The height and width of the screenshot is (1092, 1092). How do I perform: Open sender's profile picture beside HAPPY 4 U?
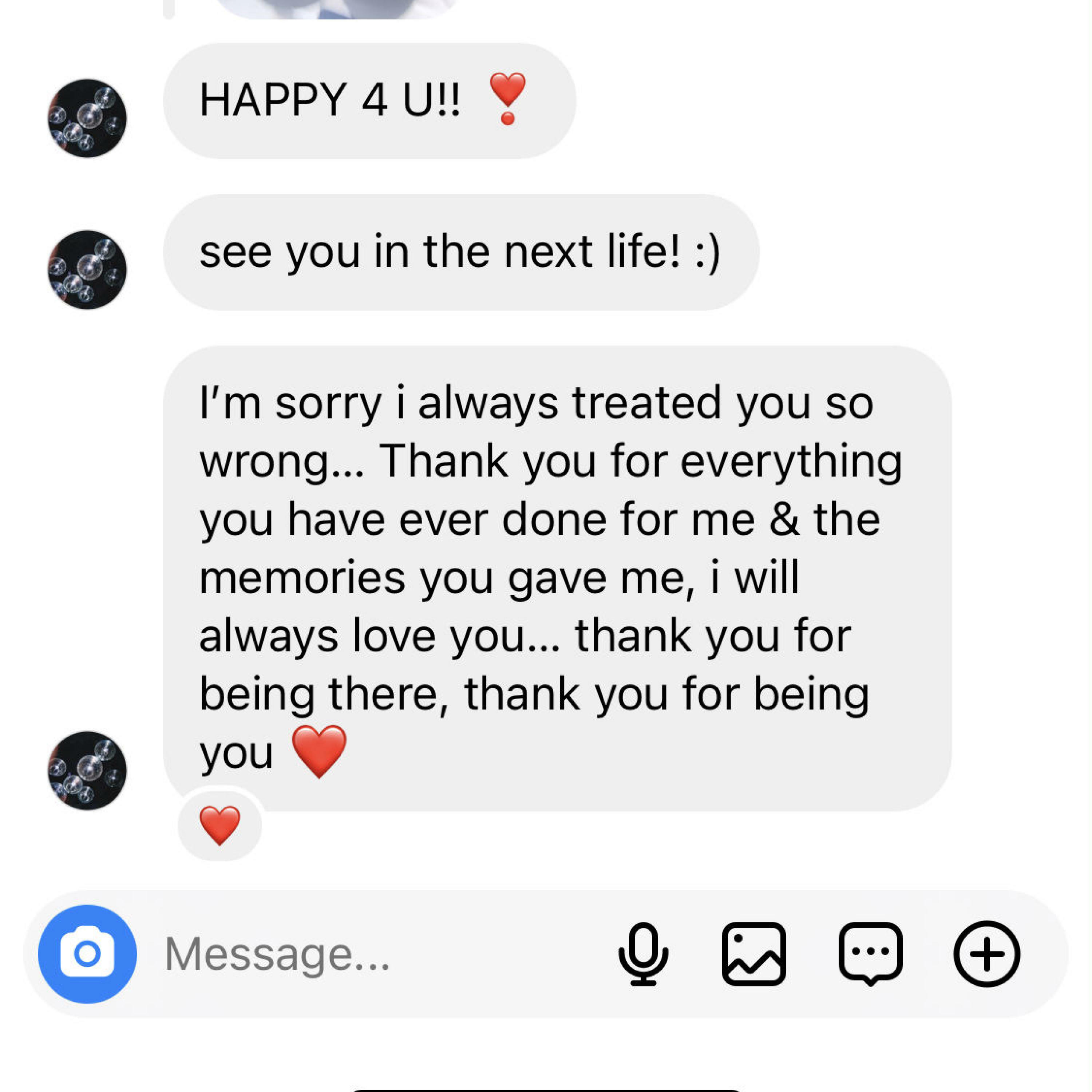point(87,118)
